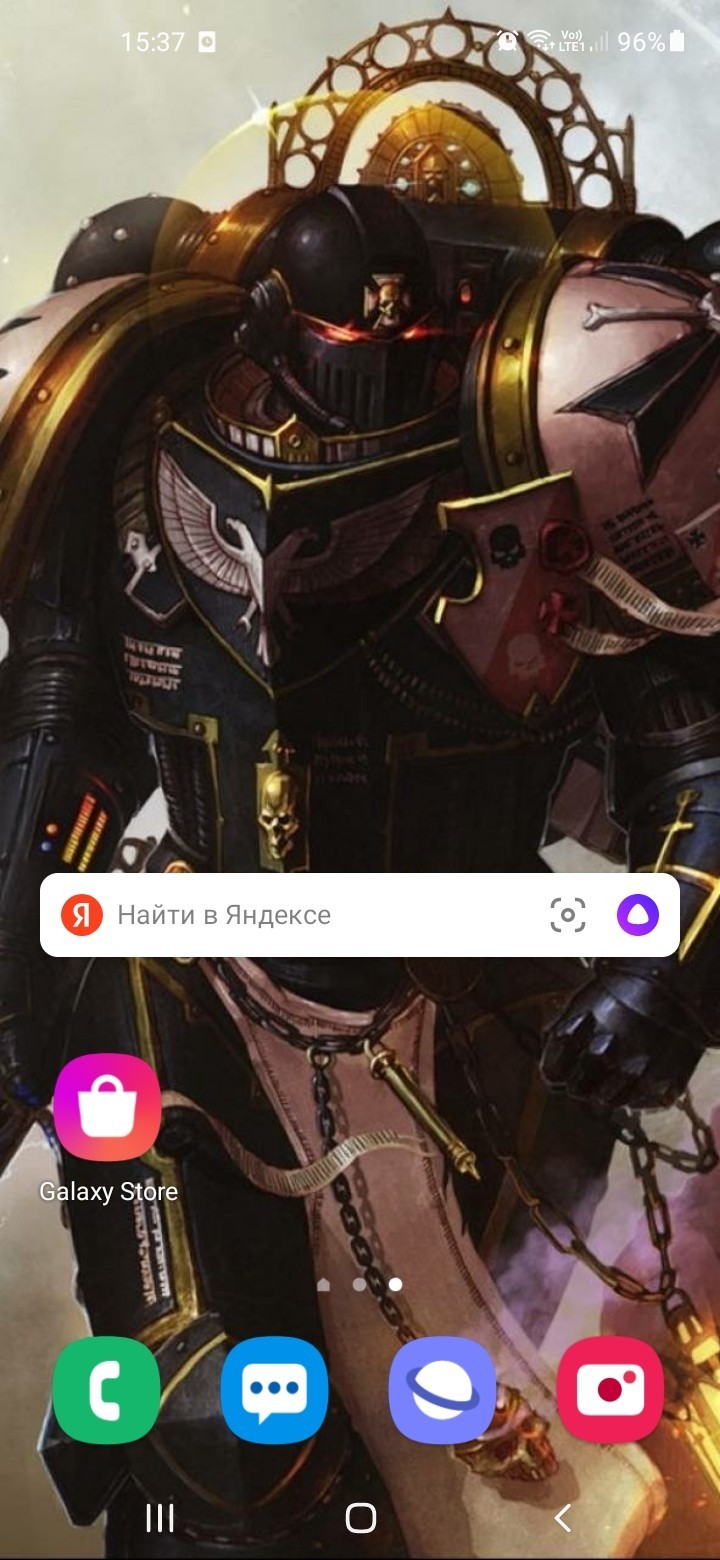Launch the Phone dialer app
Screen dimensions: 720x1560
click(x=107, y=1390)
